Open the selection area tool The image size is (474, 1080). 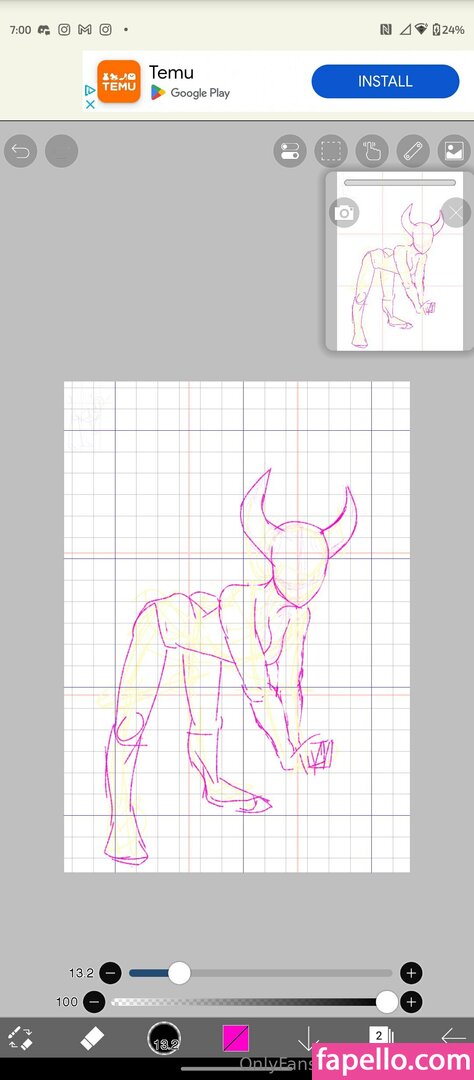pos(331,151)
